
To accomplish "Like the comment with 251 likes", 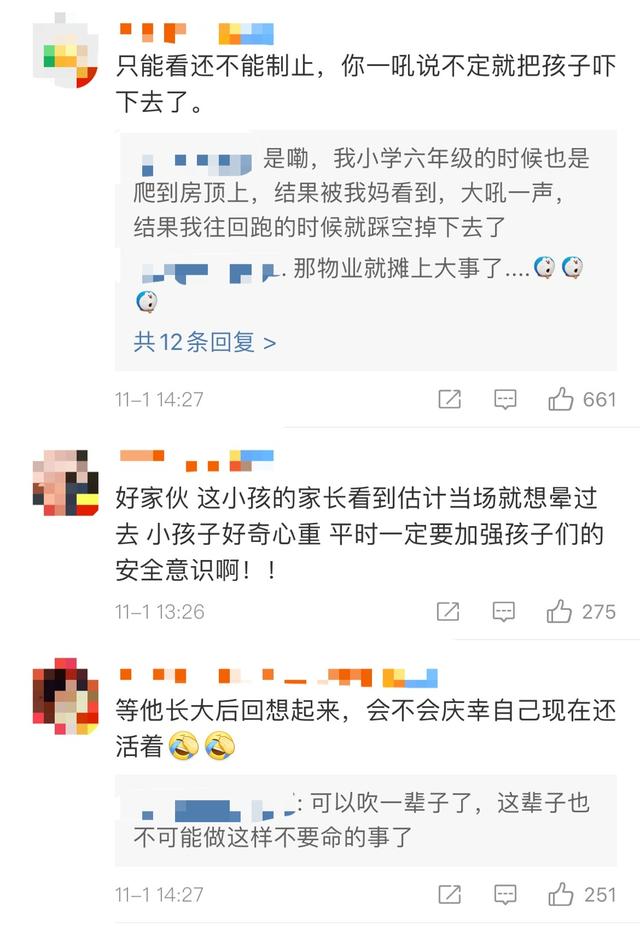I will tap(561, 894).
